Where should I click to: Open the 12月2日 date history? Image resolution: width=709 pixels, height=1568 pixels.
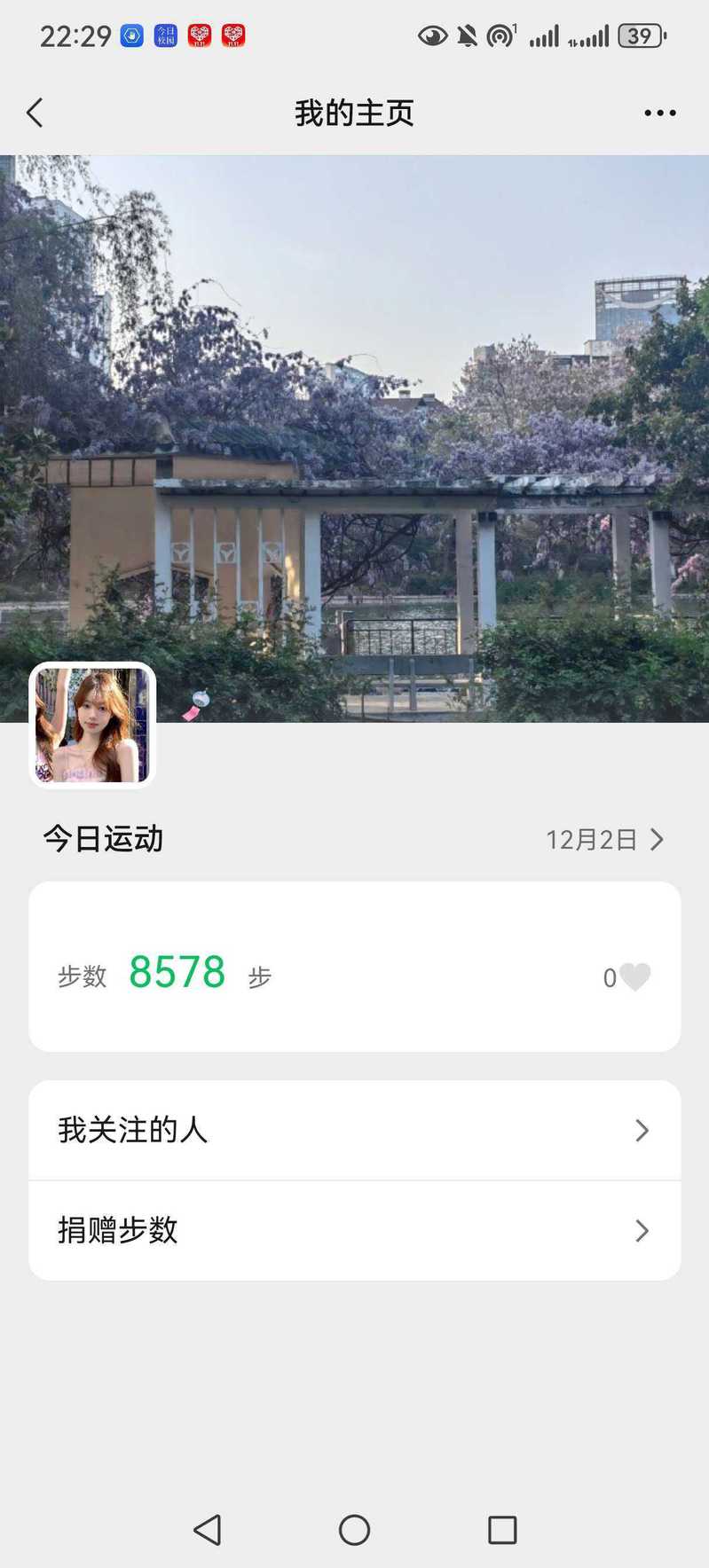(604, 839)
